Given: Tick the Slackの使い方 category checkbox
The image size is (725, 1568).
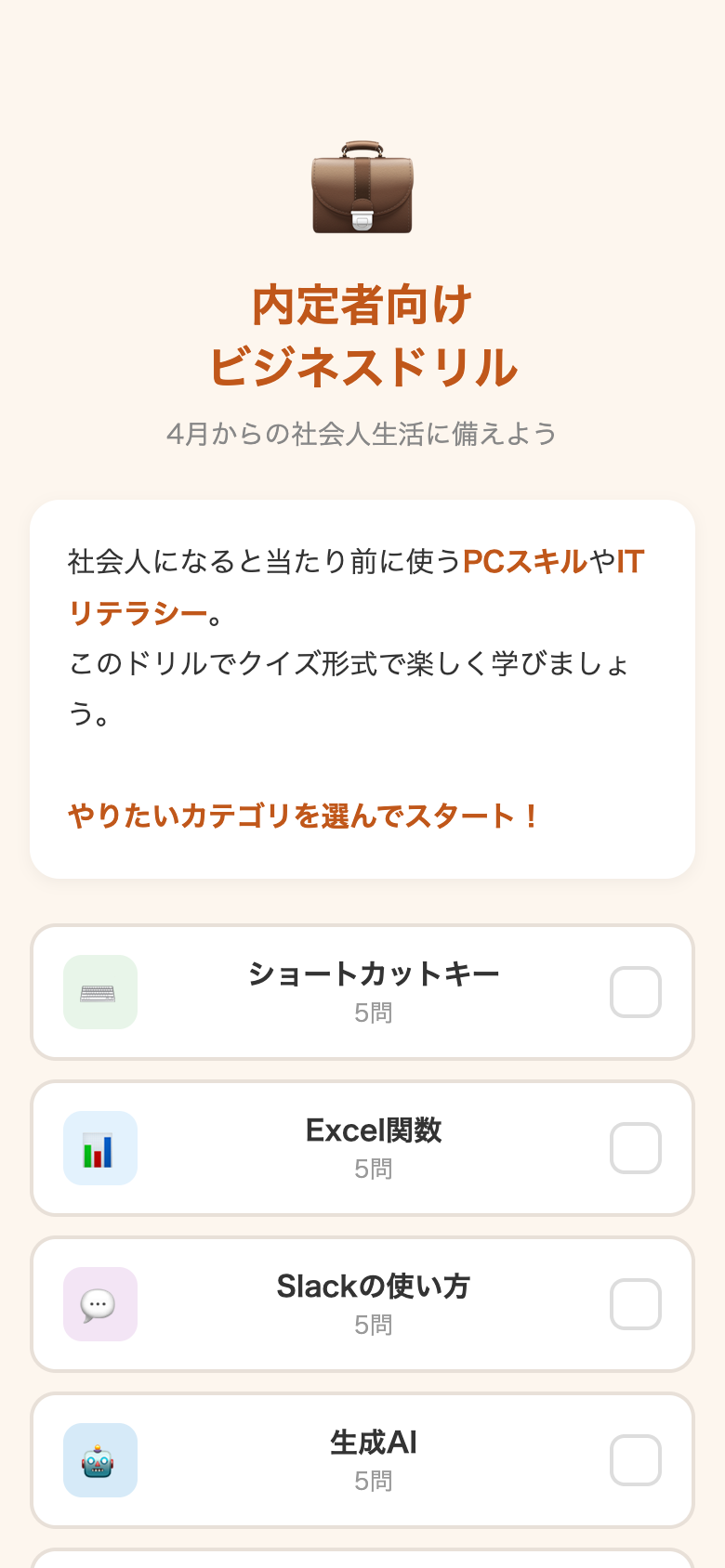Looking at the screenshot, I should click(636, 1304).
